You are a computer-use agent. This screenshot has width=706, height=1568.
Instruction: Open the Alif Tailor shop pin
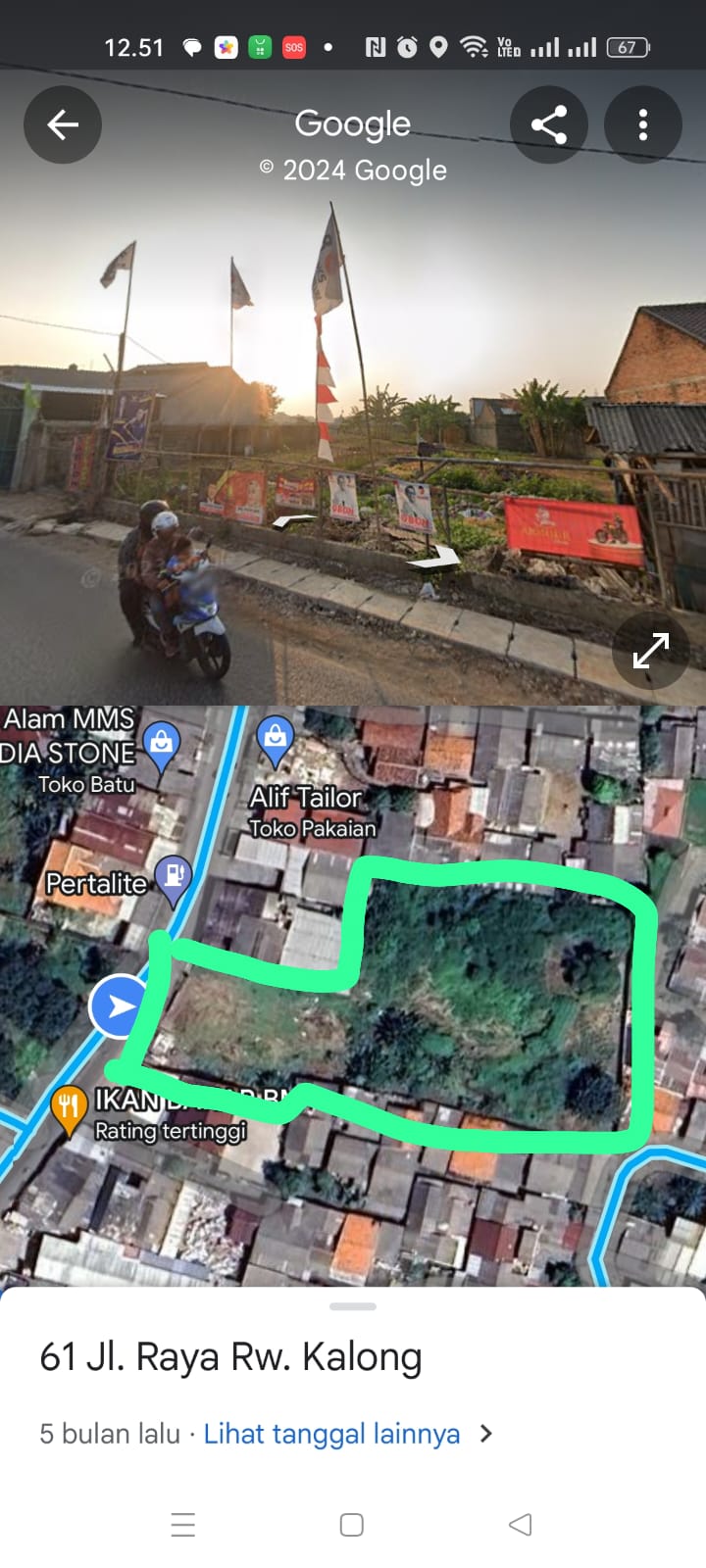click(x=276, y=738)
